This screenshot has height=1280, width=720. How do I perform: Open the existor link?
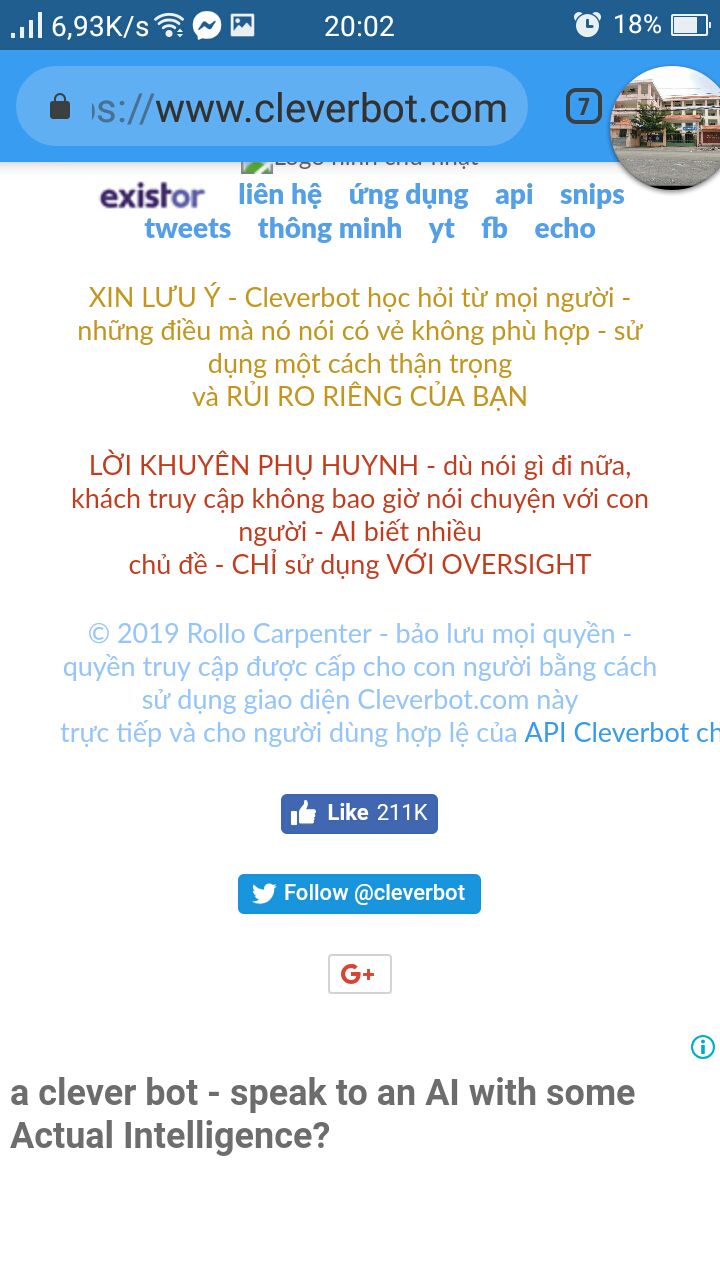coord(152,196)
